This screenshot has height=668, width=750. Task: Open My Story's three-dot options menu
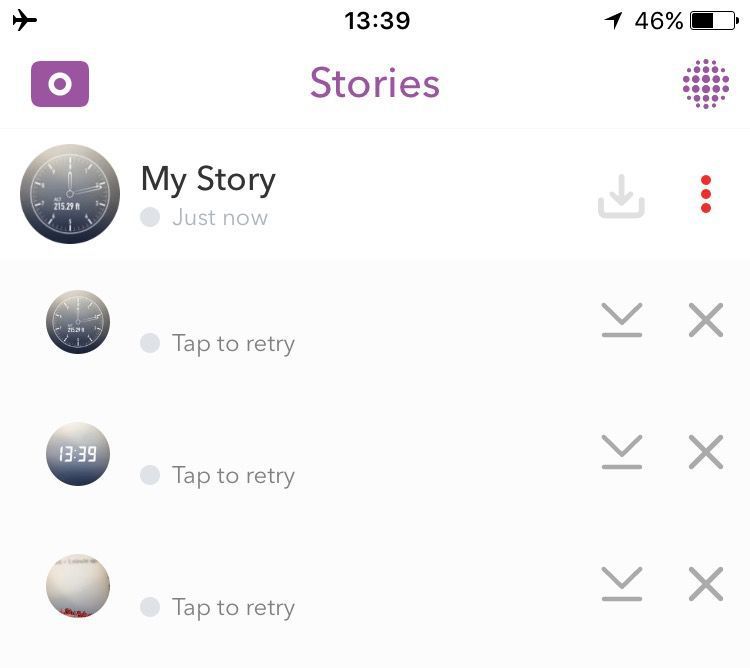[x=706, y=194]
